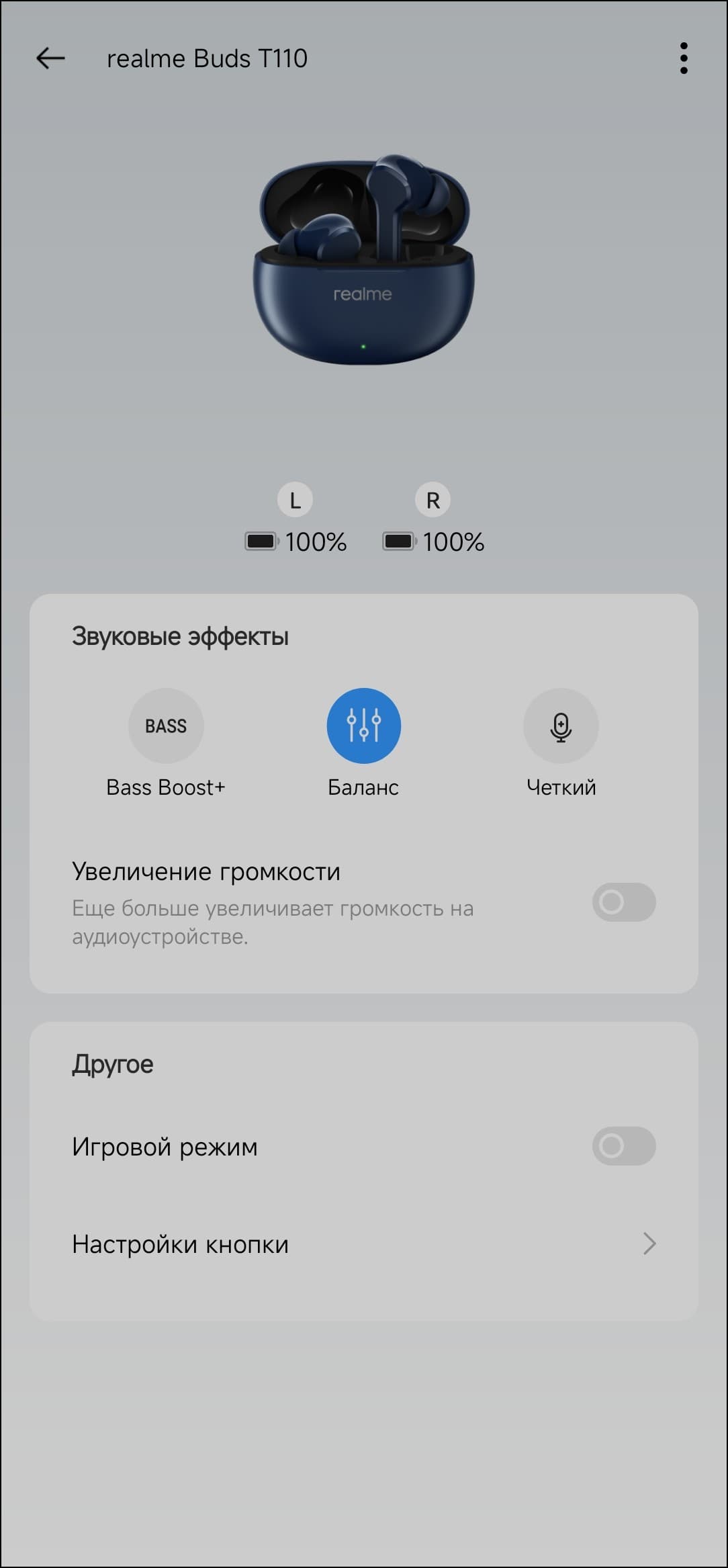Open Настройки кнопки
This screenshot has height=1568, width=728.
click(363, 1244)
